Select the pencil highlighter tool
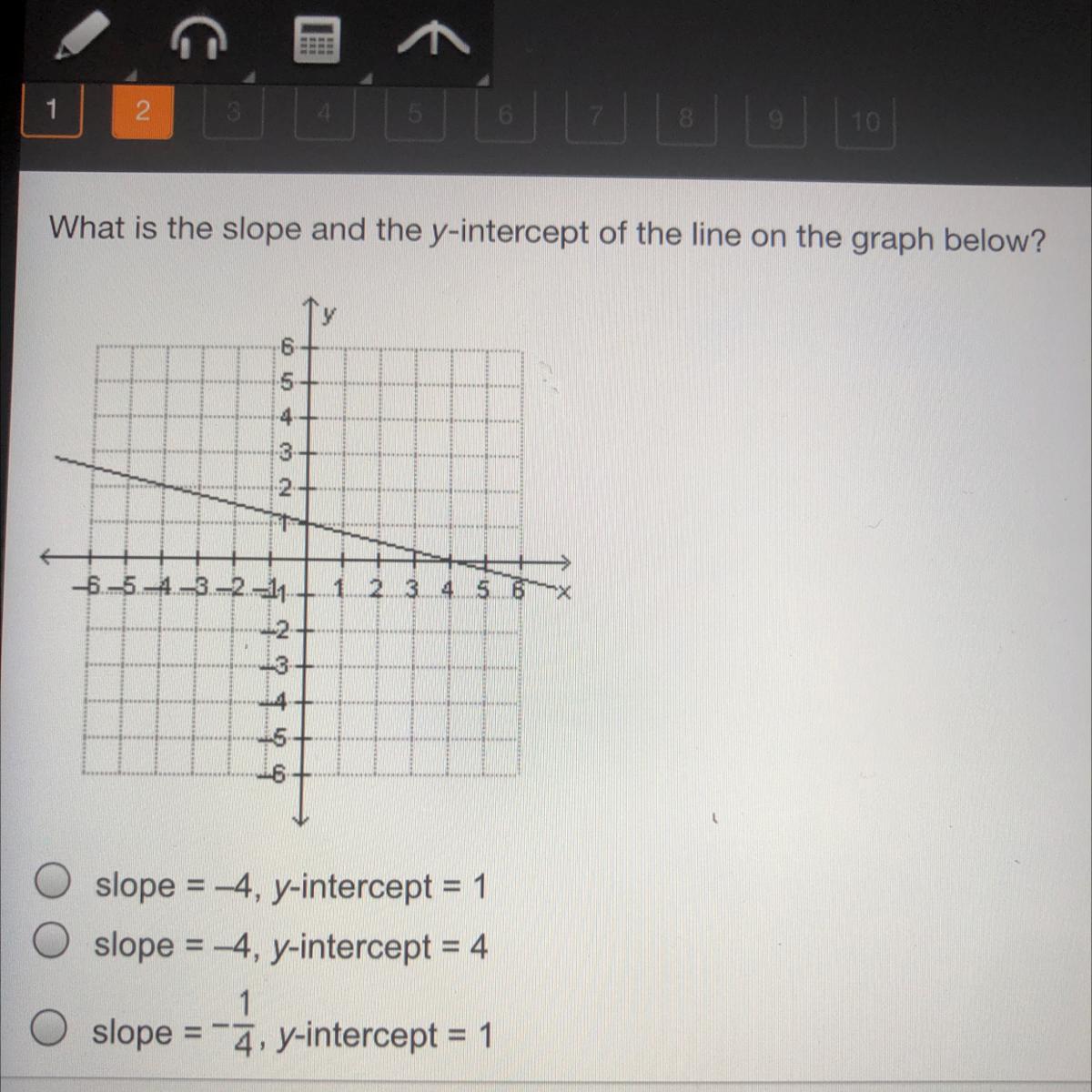 coord(82,38)
